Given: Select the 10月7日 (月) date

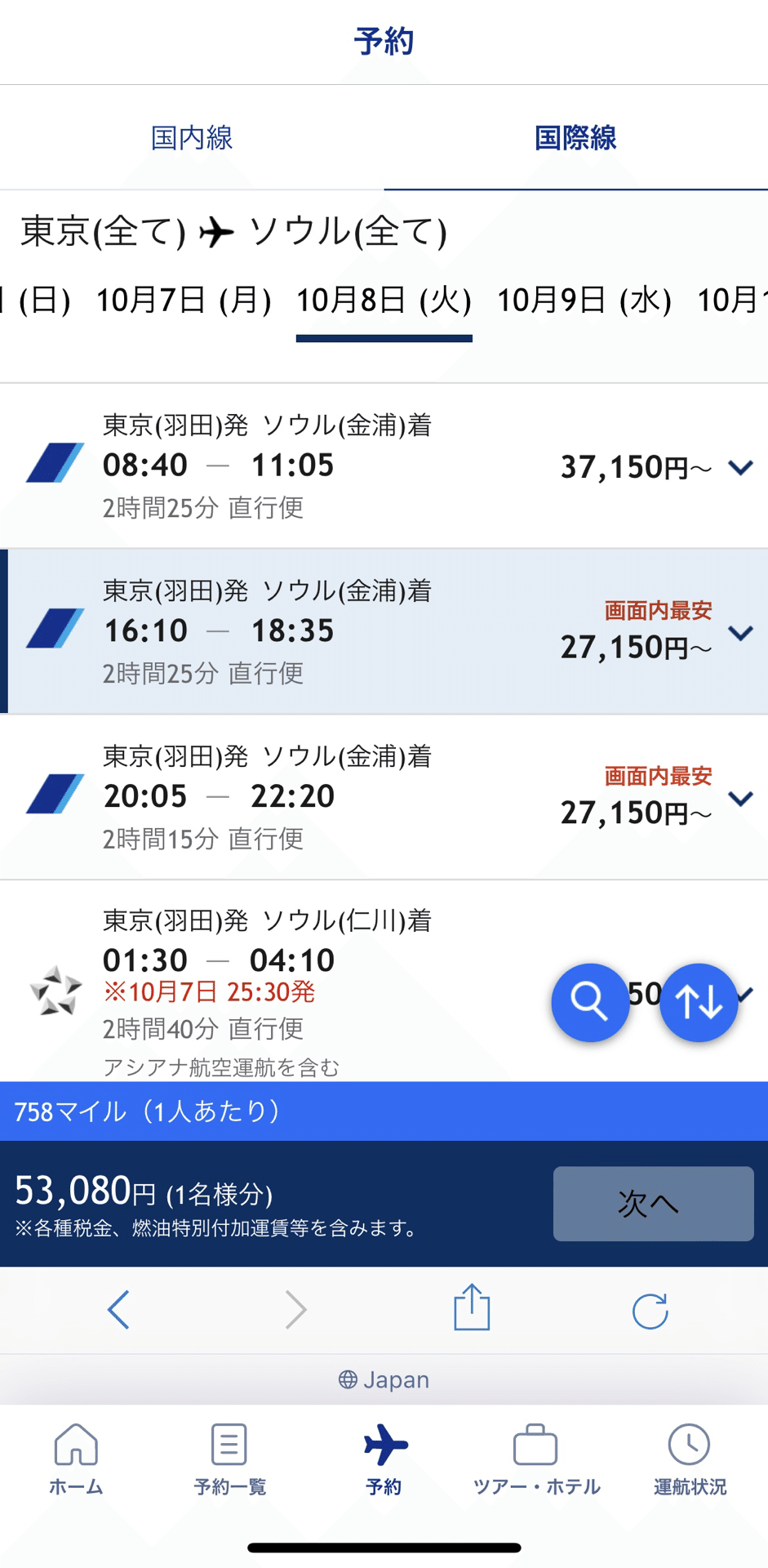Looking at the screenshot, I should coord(184,301).
